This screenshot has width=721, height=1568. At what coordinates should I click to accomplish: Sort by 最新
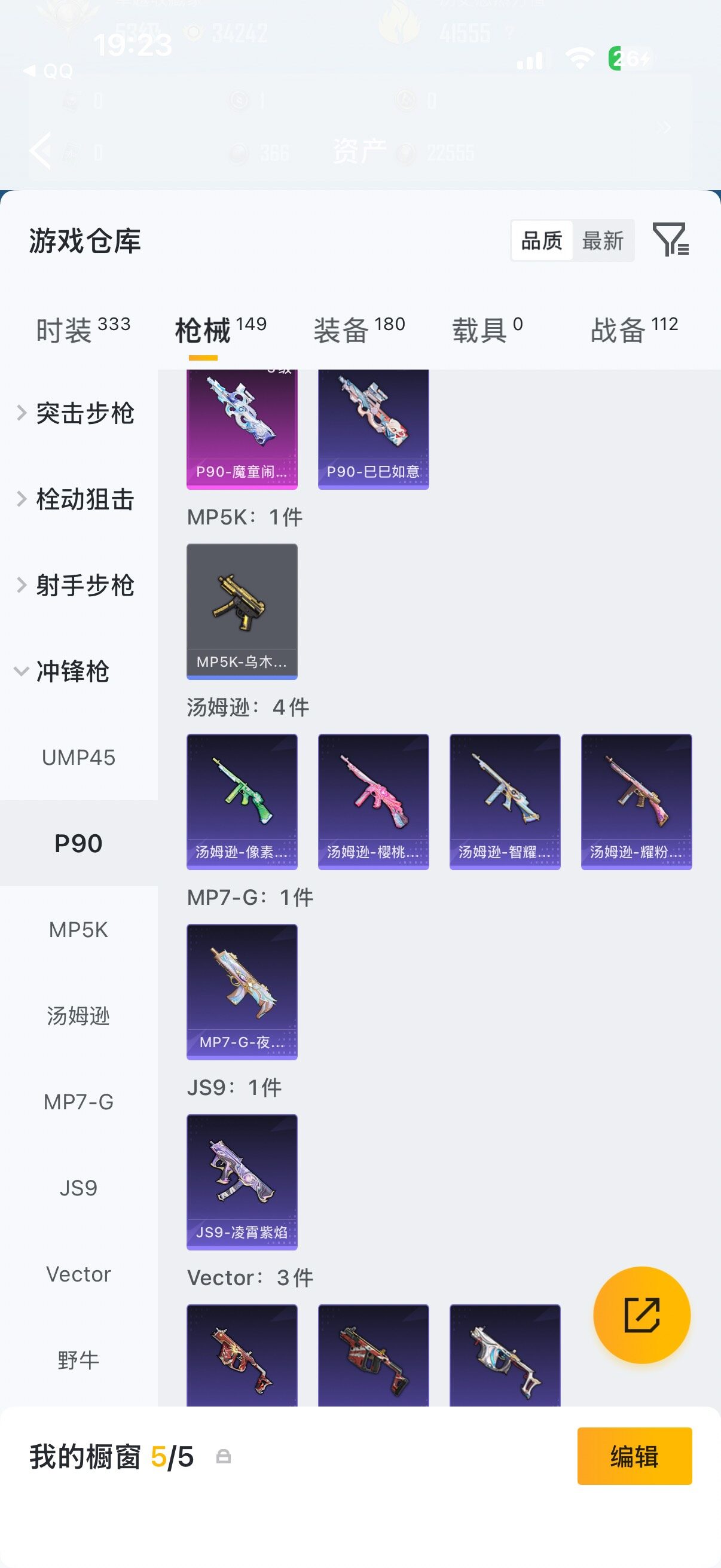click(603, 240)
